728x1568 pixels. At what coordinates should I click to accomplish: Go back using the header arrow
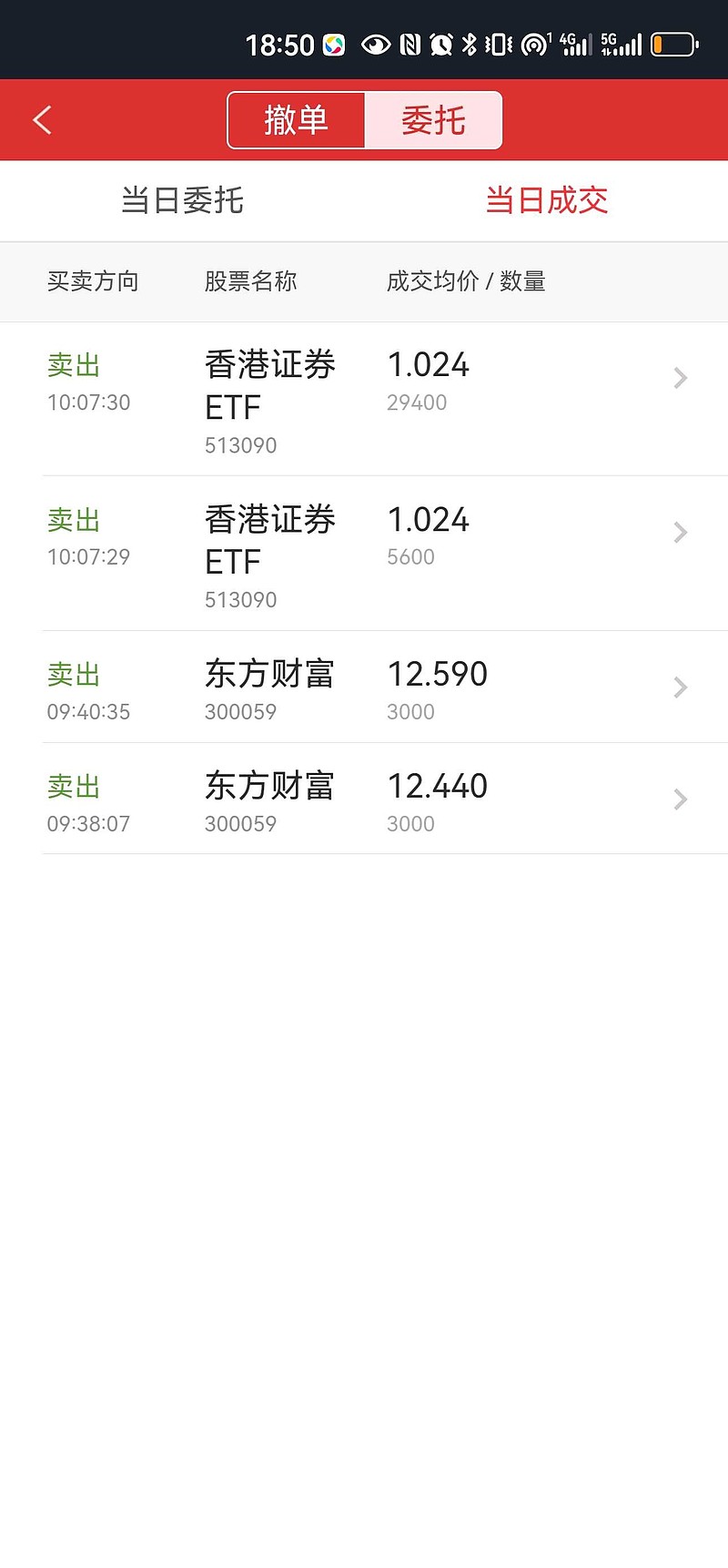click(42, 120)
